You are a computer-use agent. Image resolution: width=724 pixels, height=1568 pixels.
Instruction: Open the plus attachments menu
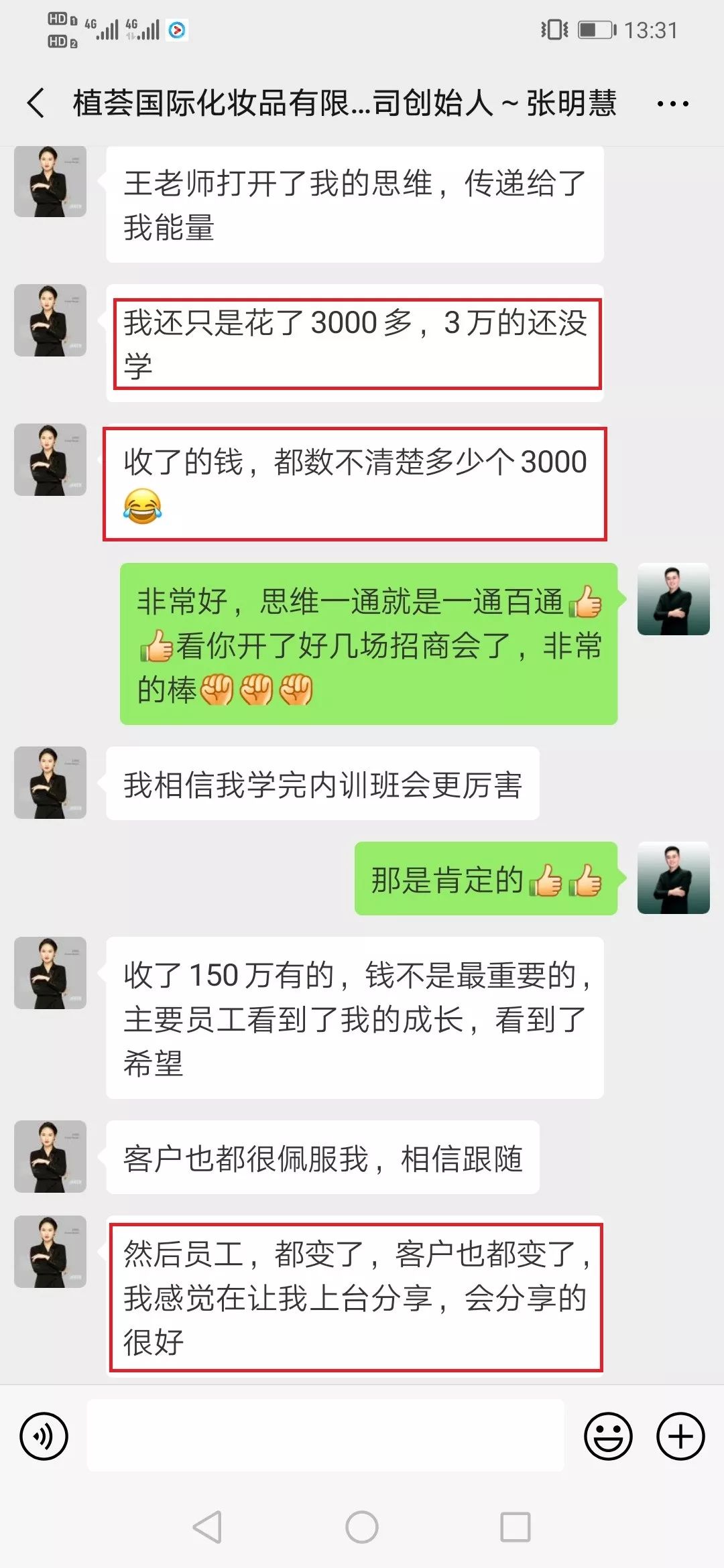tap(680, 1436)
